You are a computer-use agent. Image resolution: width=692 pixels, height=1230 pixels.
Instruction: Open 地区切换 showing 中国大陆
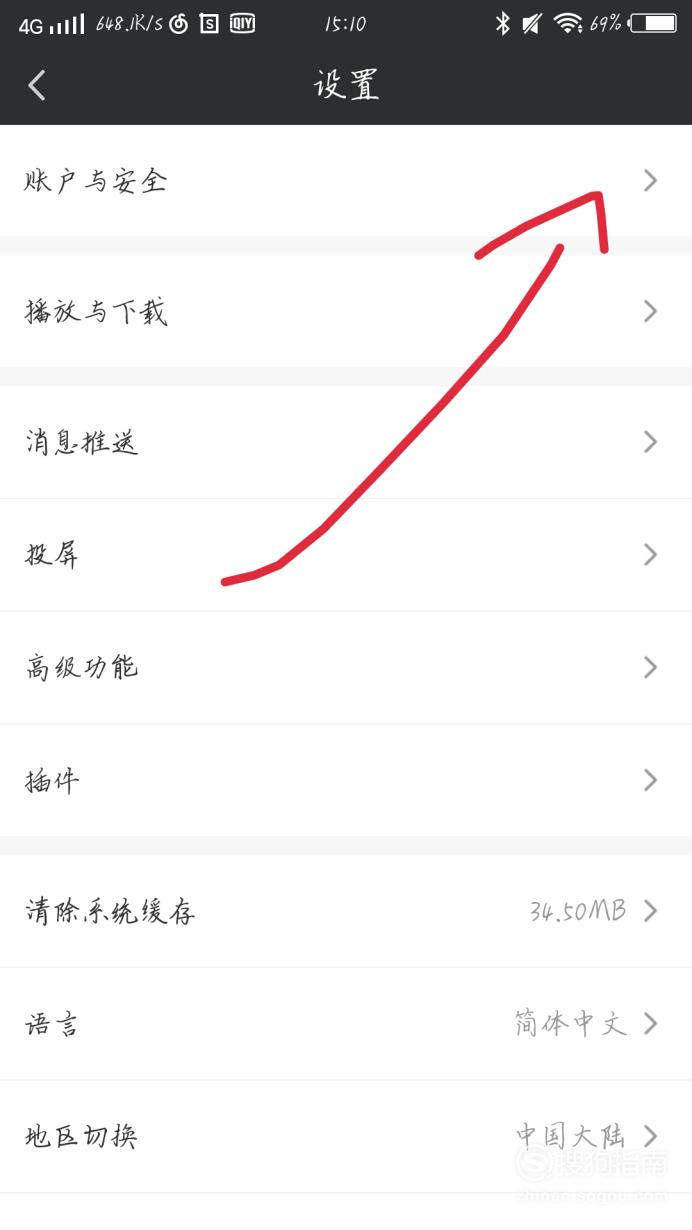coord(346,1137)
